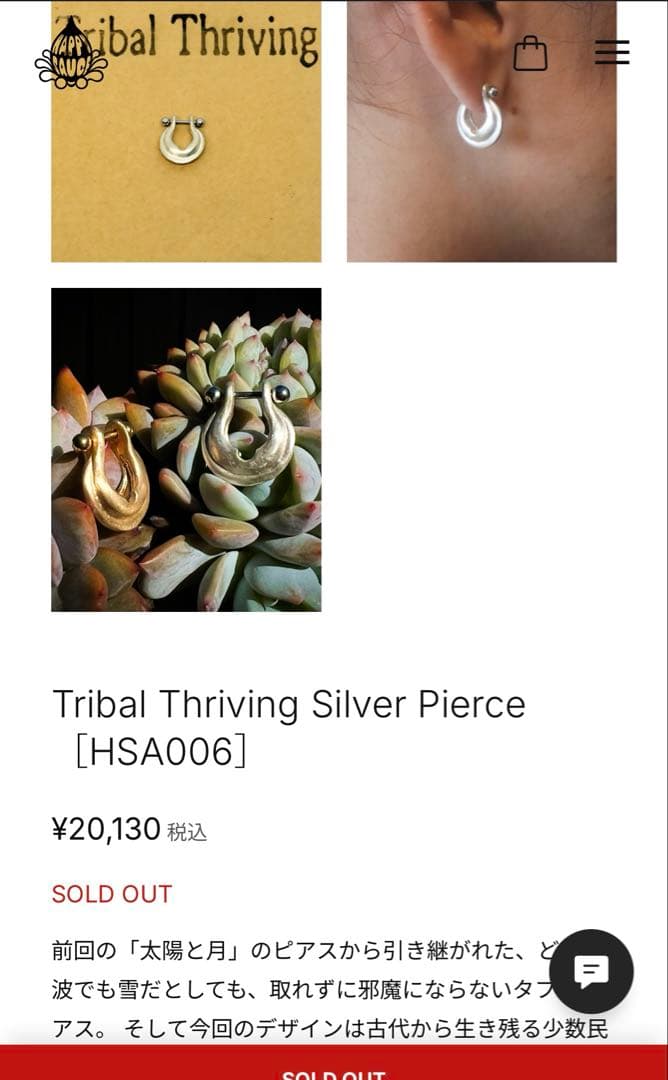Enlarge the earrings on succulent photo

(186, 449)
